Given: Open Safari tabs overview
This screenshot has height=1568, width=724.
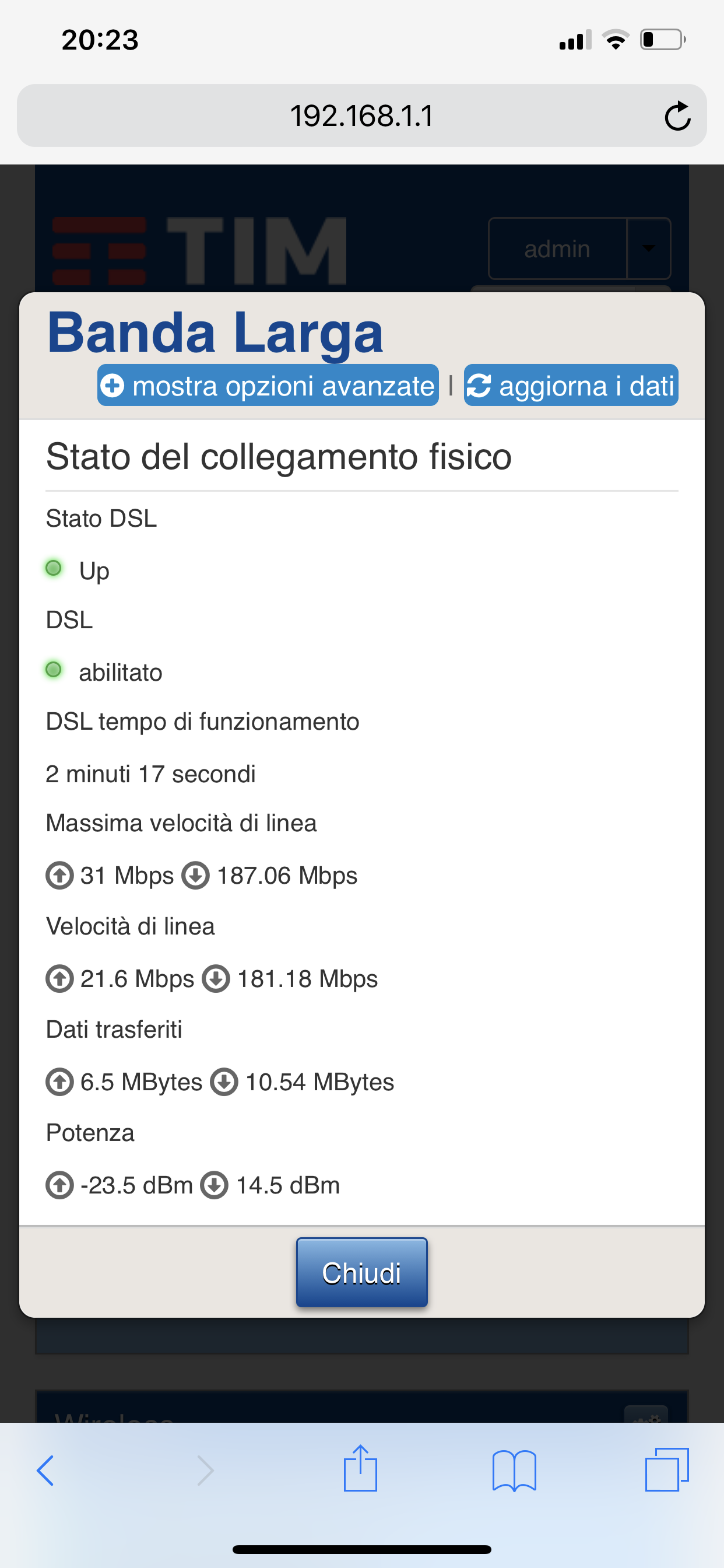Looking at the screenshot, I should (667, 1469).
